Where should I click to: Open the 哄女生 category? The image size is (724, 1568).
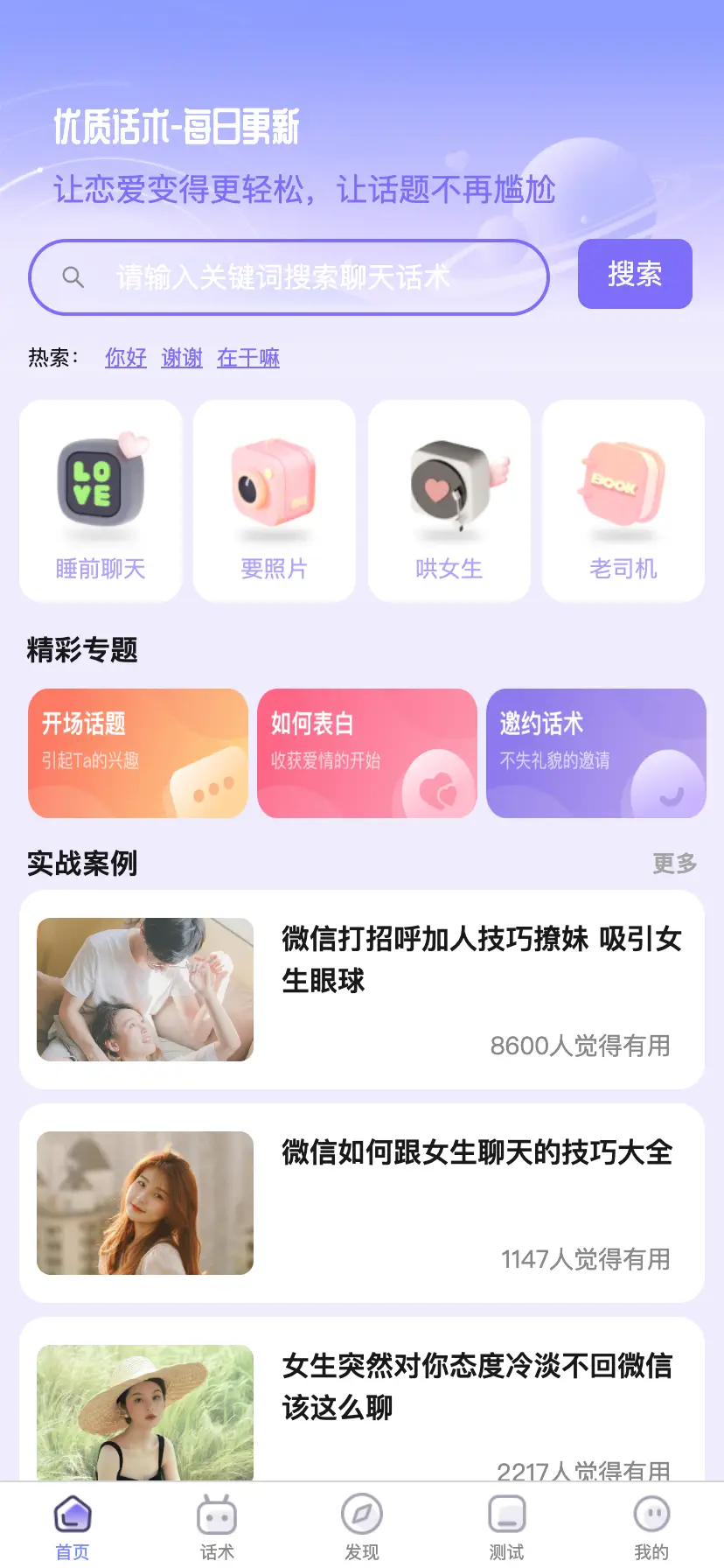tap(449, 501)
